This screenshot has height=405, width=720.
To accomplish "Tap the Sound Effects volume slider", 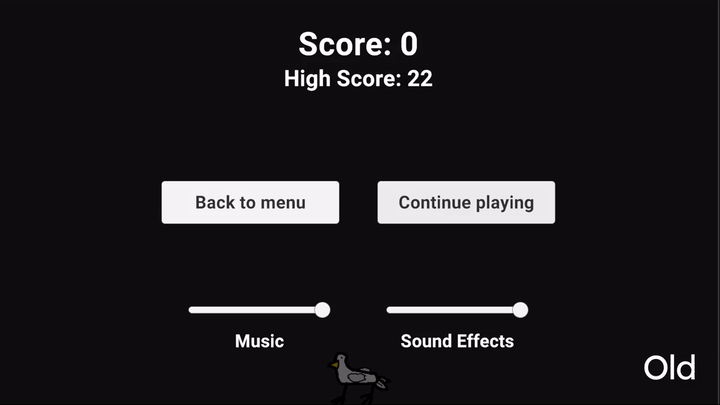I will (x=456, y=310).
